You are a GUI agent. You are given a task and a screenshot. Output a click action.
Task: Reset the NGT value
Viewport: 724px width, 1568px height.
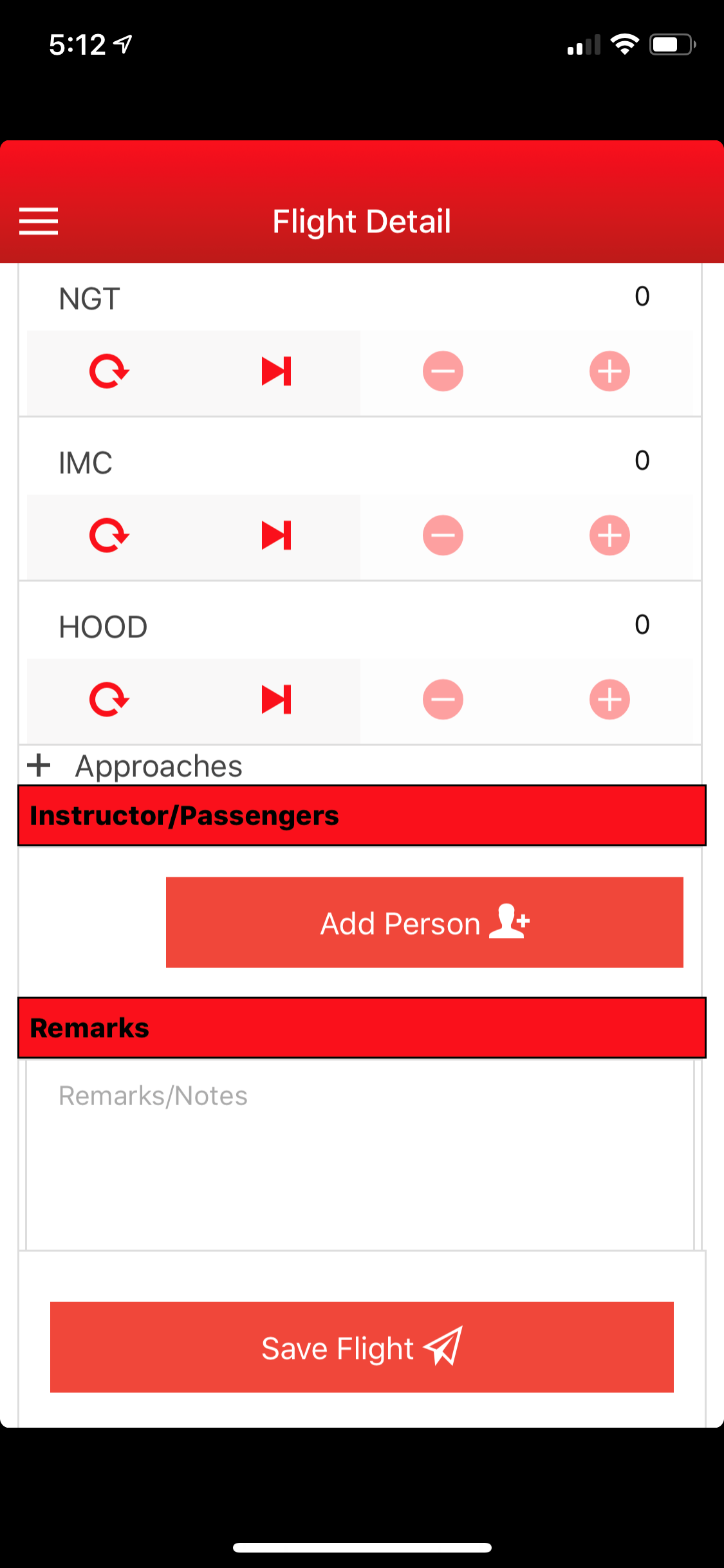(x=109, y=371)
